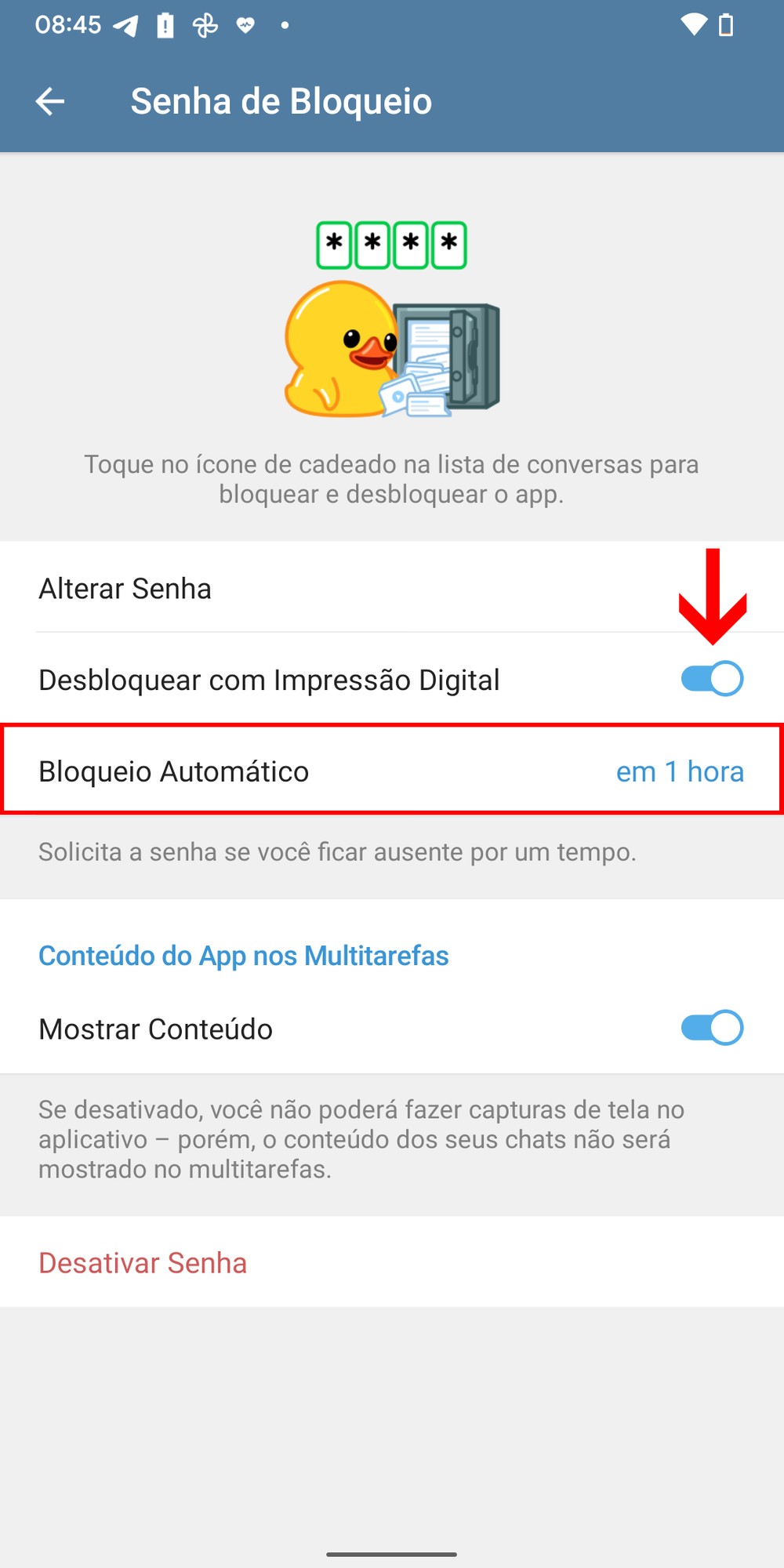
Task: Go back from Senha de Bloqueio
Action: tap(50, 101)
